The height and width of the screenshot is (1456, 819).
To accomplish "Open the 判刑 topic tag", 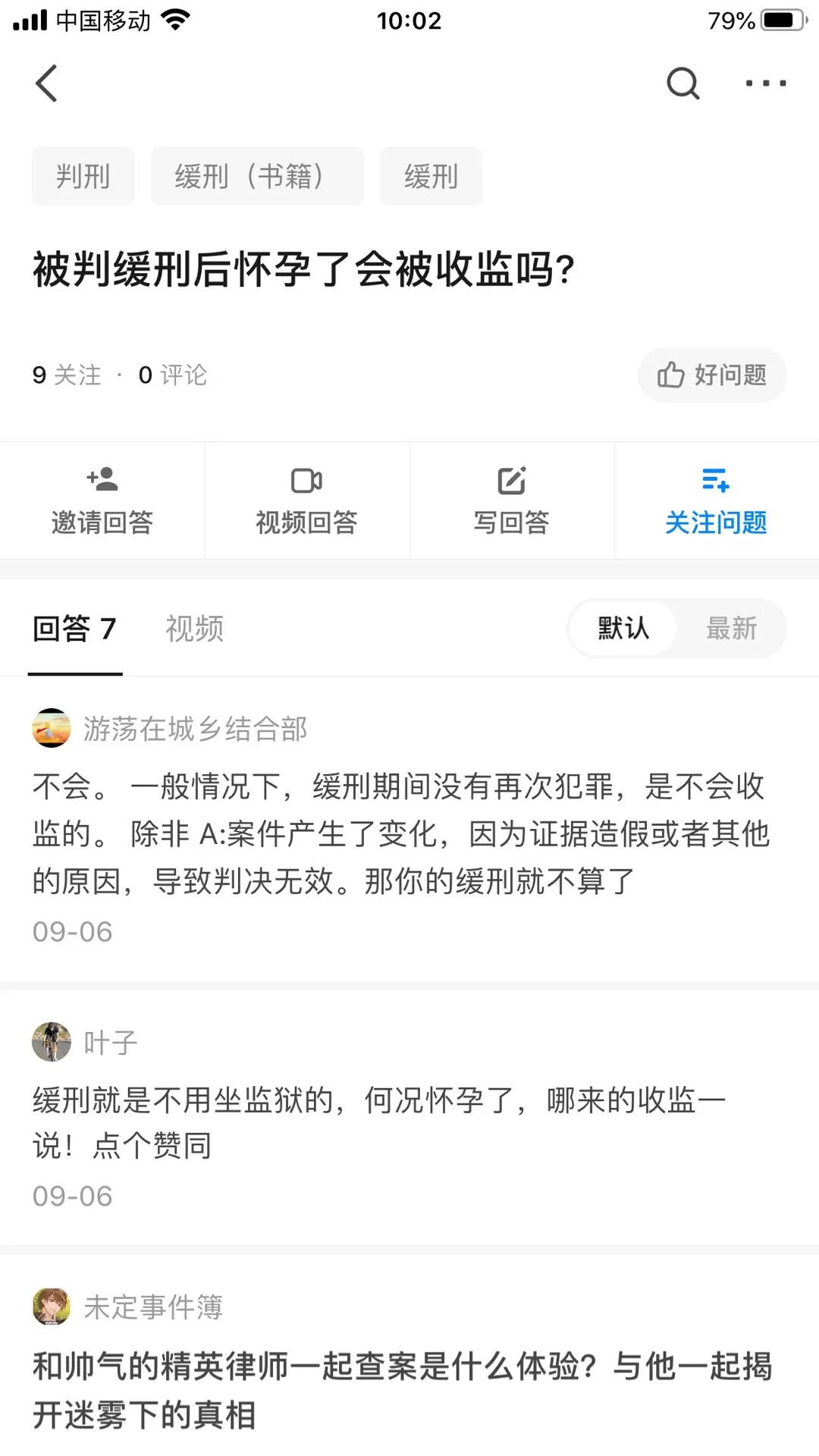I will click(x=82, y=176).
